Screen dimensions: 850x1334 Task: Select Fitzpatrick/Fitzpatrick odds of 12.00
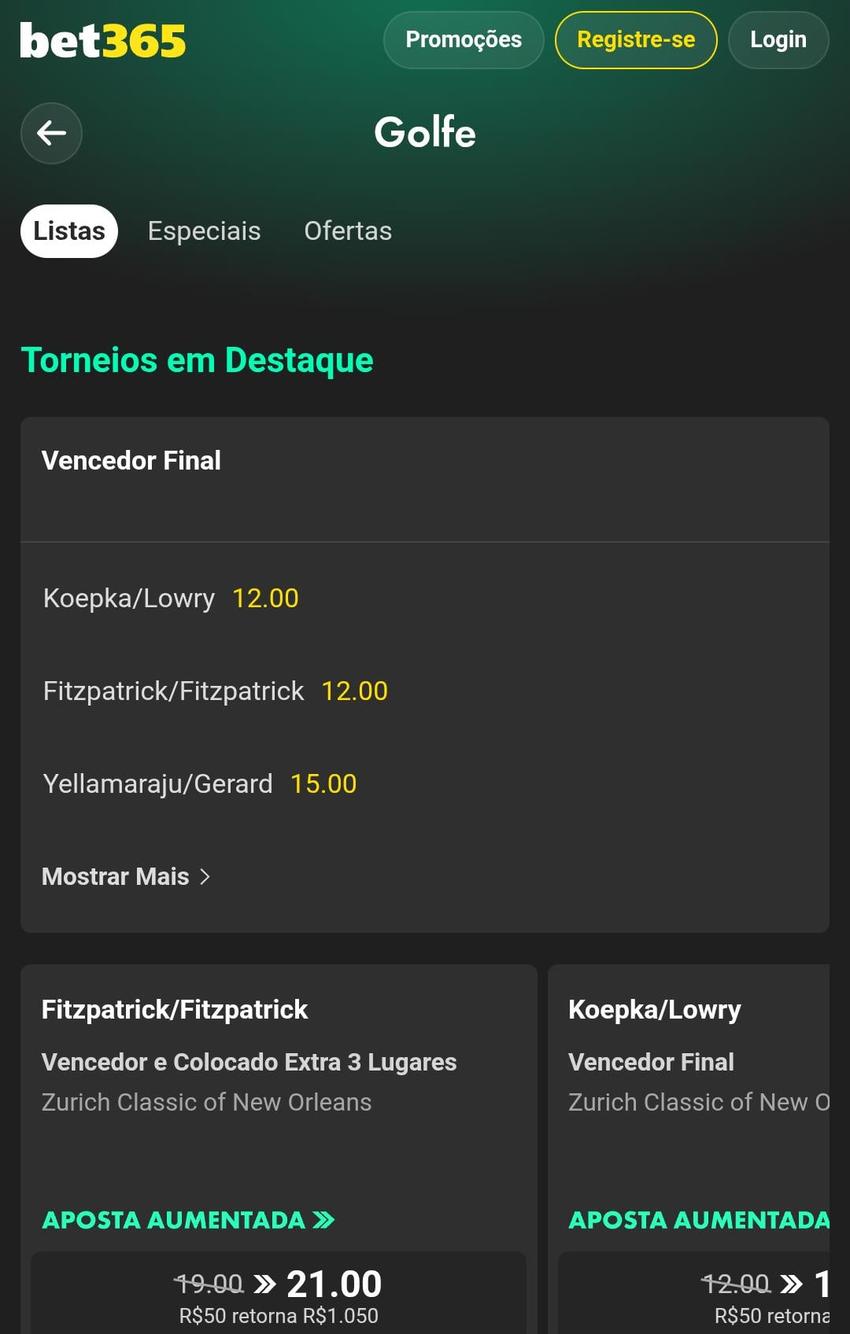click(x=354, y=690)
